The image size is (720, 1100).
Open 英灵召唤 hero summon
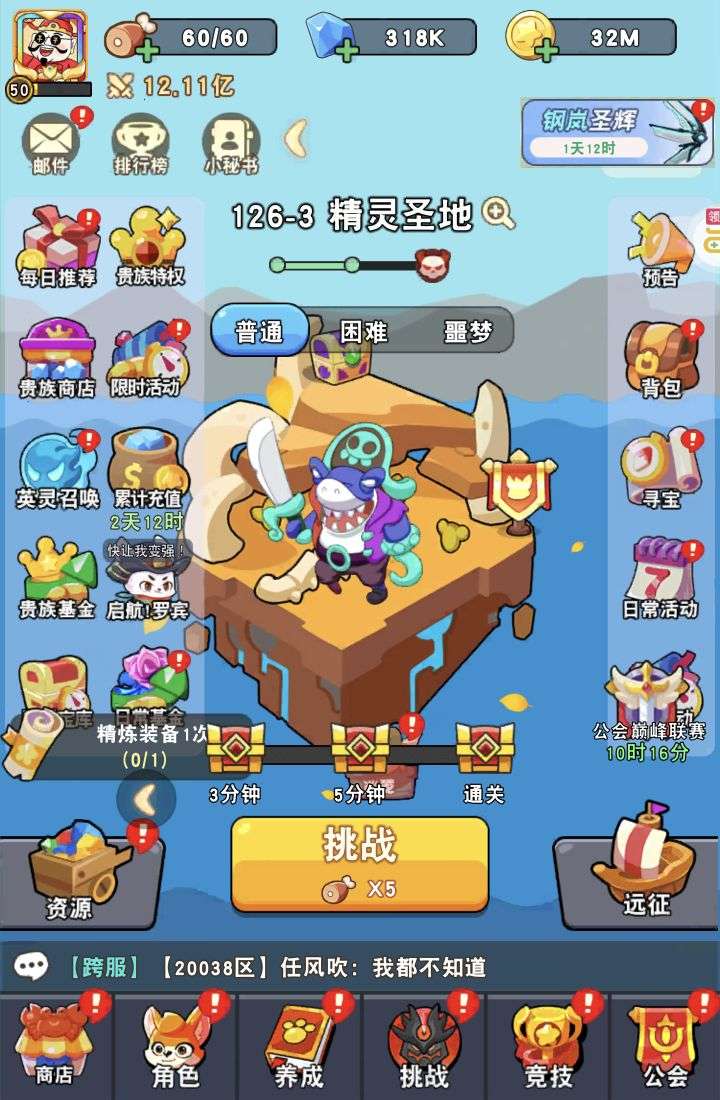point(57,466)
